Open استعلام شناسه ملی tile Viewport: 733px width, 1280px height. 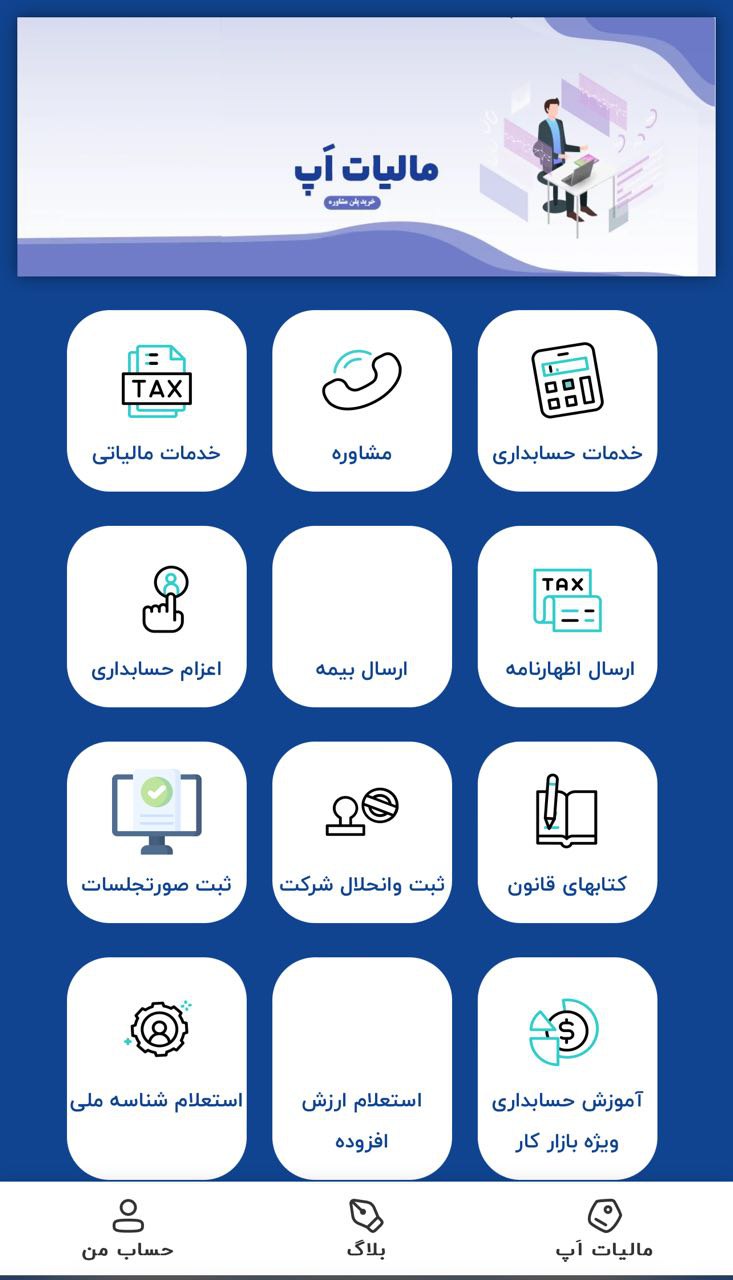tap(156, 1067)
